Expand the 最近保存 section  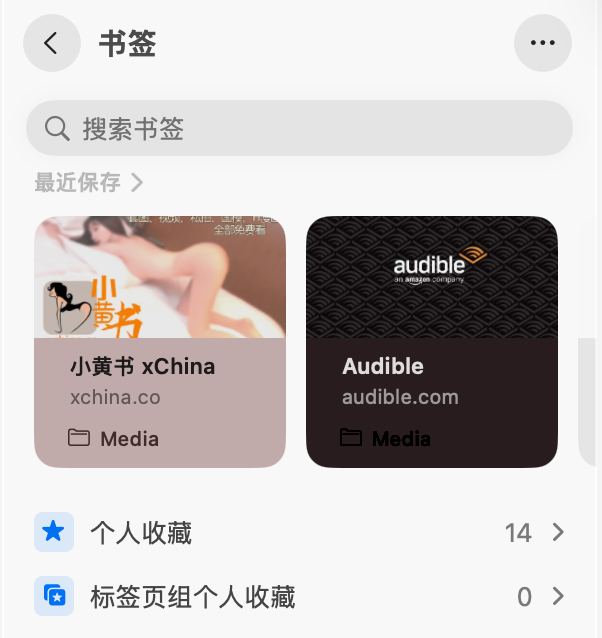[89, 183]
